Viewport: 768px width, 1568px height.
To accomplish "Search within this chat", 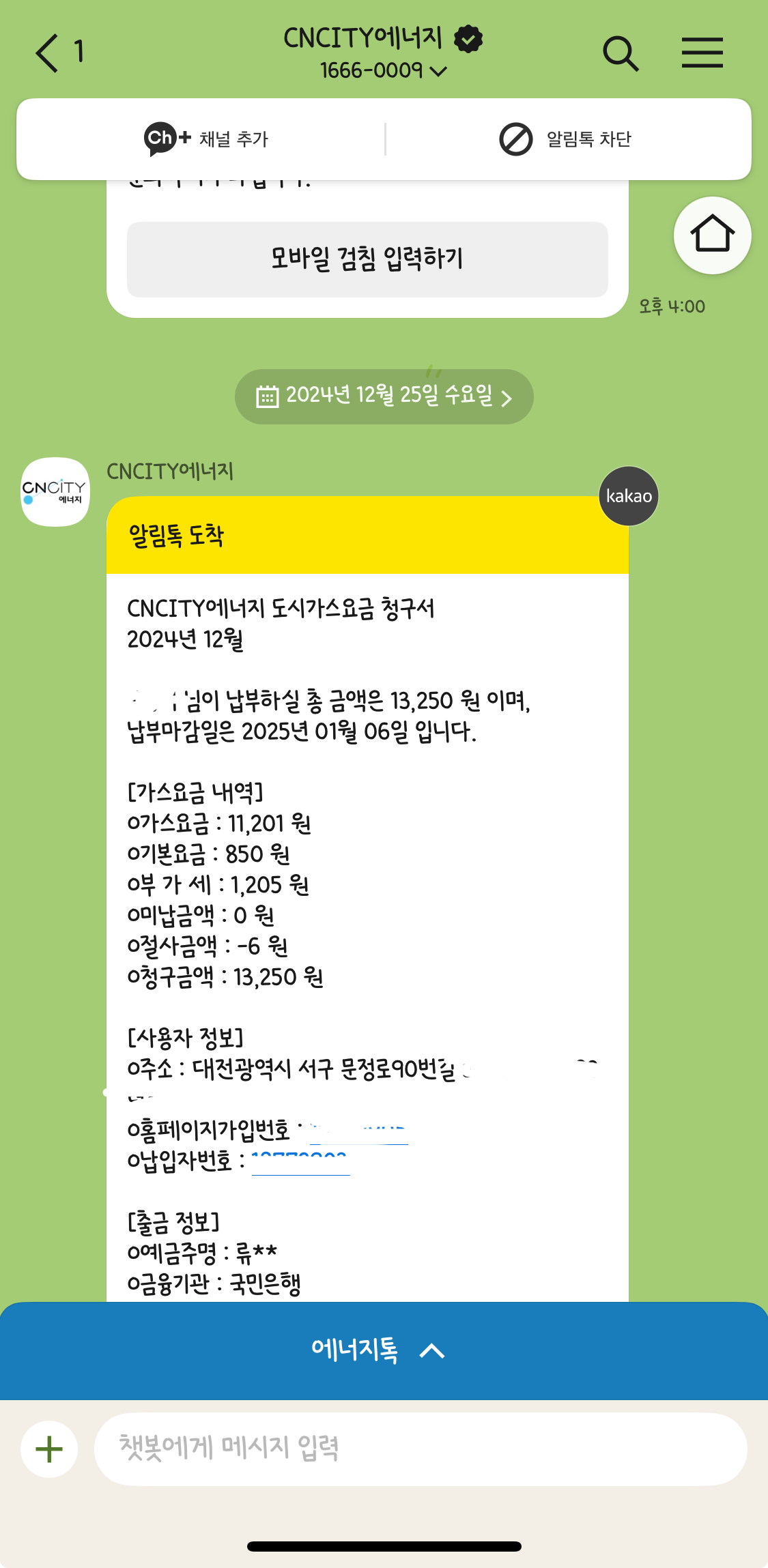I will 620,53.
